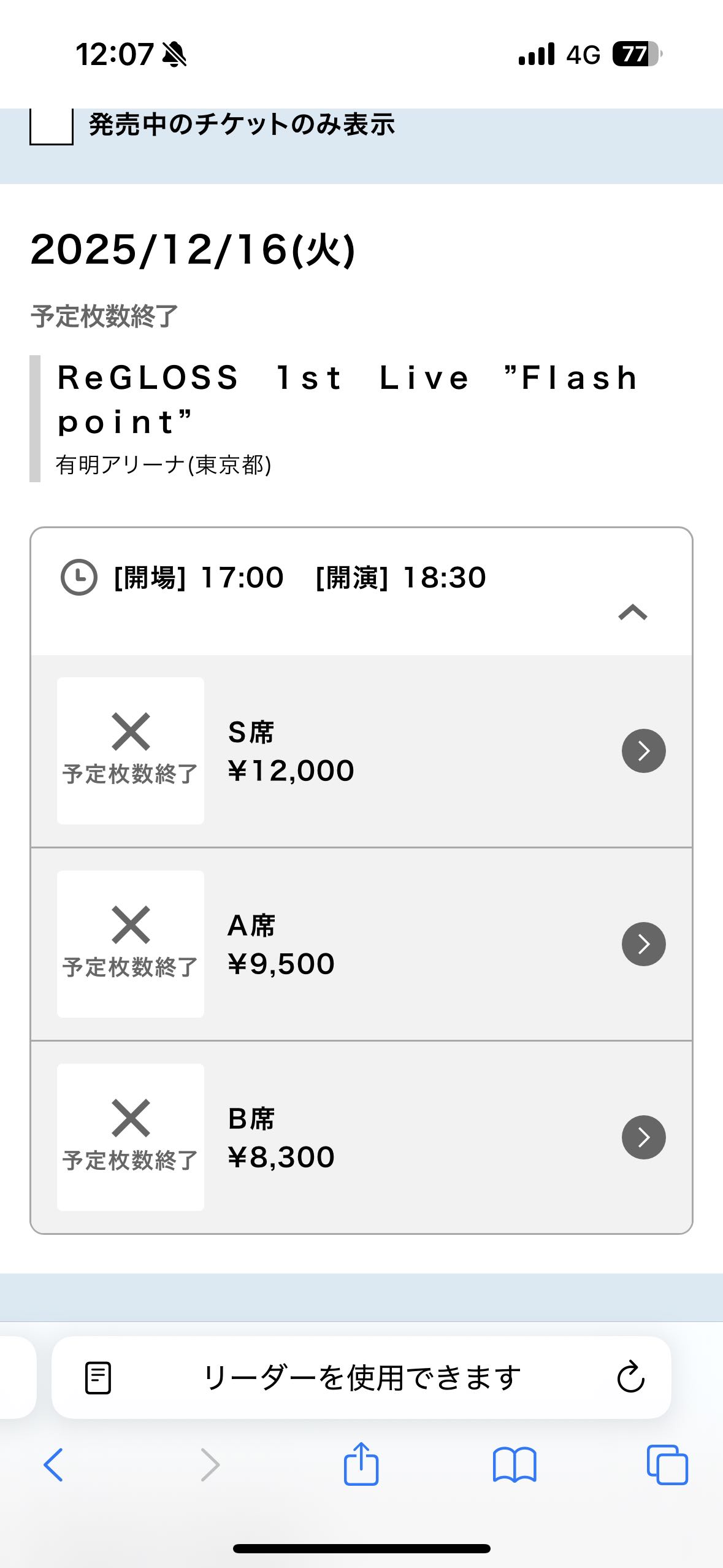Reload the current page
The width and height of the screenshot is (723, 1568).
(x=630, y=1378)
